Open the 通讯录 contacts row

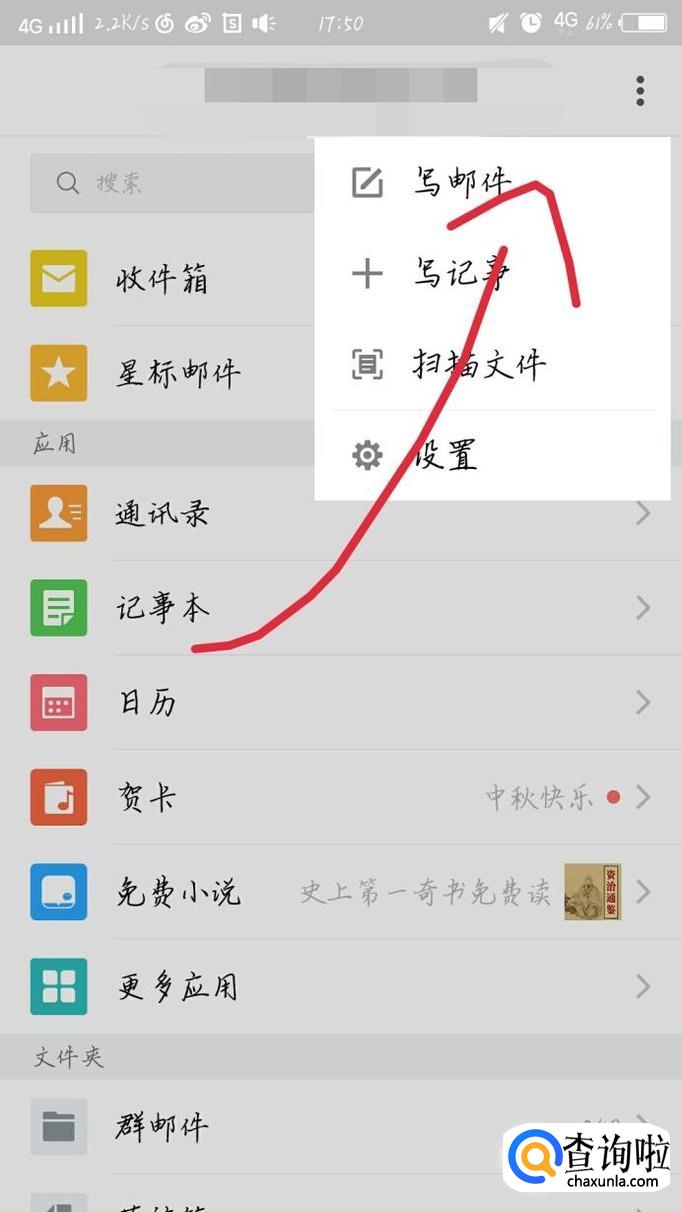coord(341,513)
